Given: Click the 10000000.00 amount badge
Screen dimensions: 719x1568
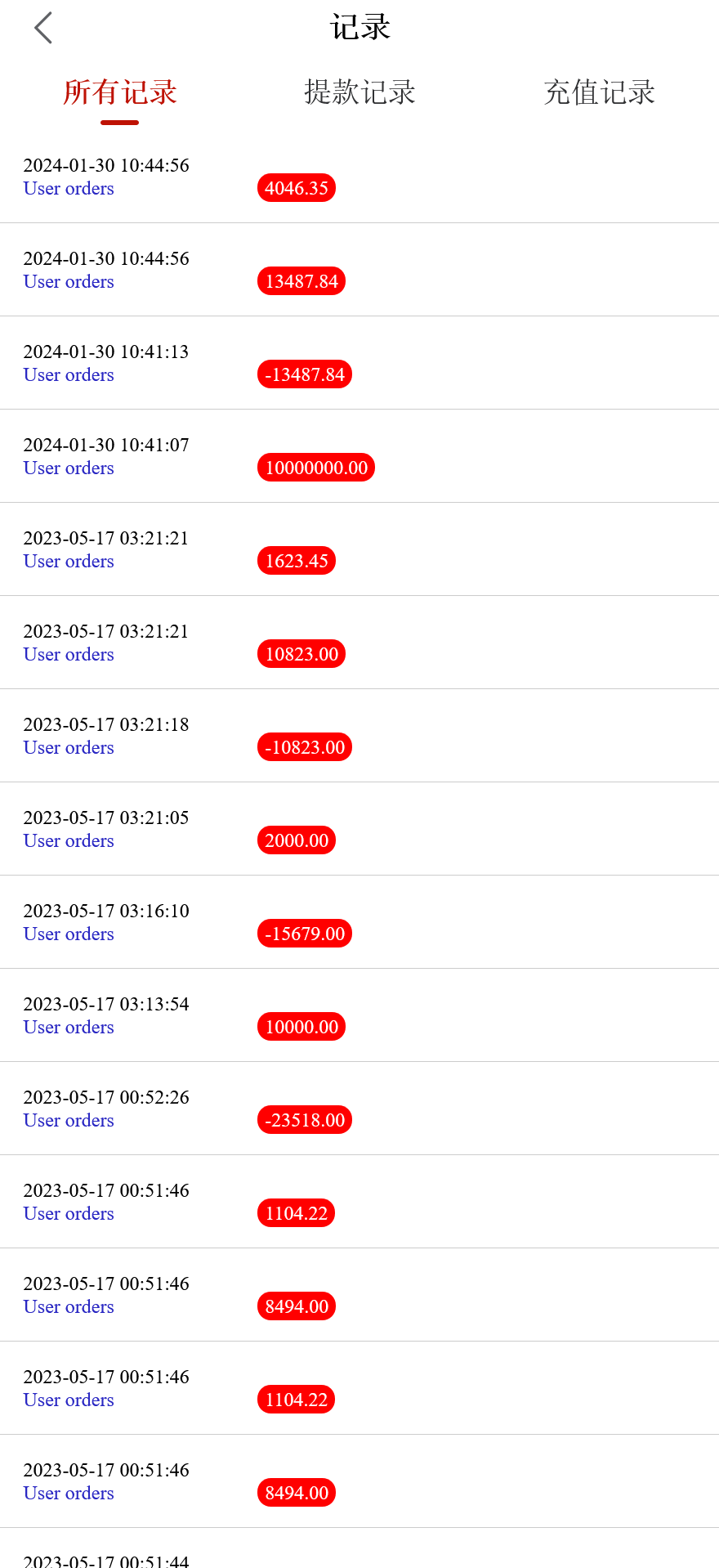Looking at the screenshot, I should 315,467.
